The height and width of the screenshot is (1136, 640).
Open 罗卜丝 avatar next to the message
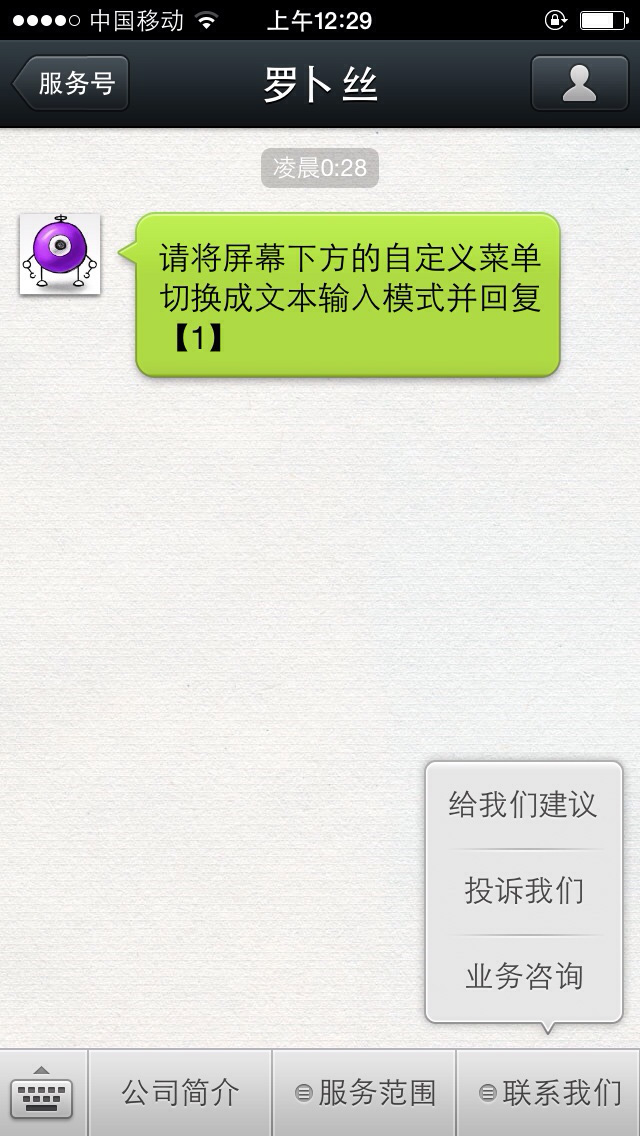point(60,253)
